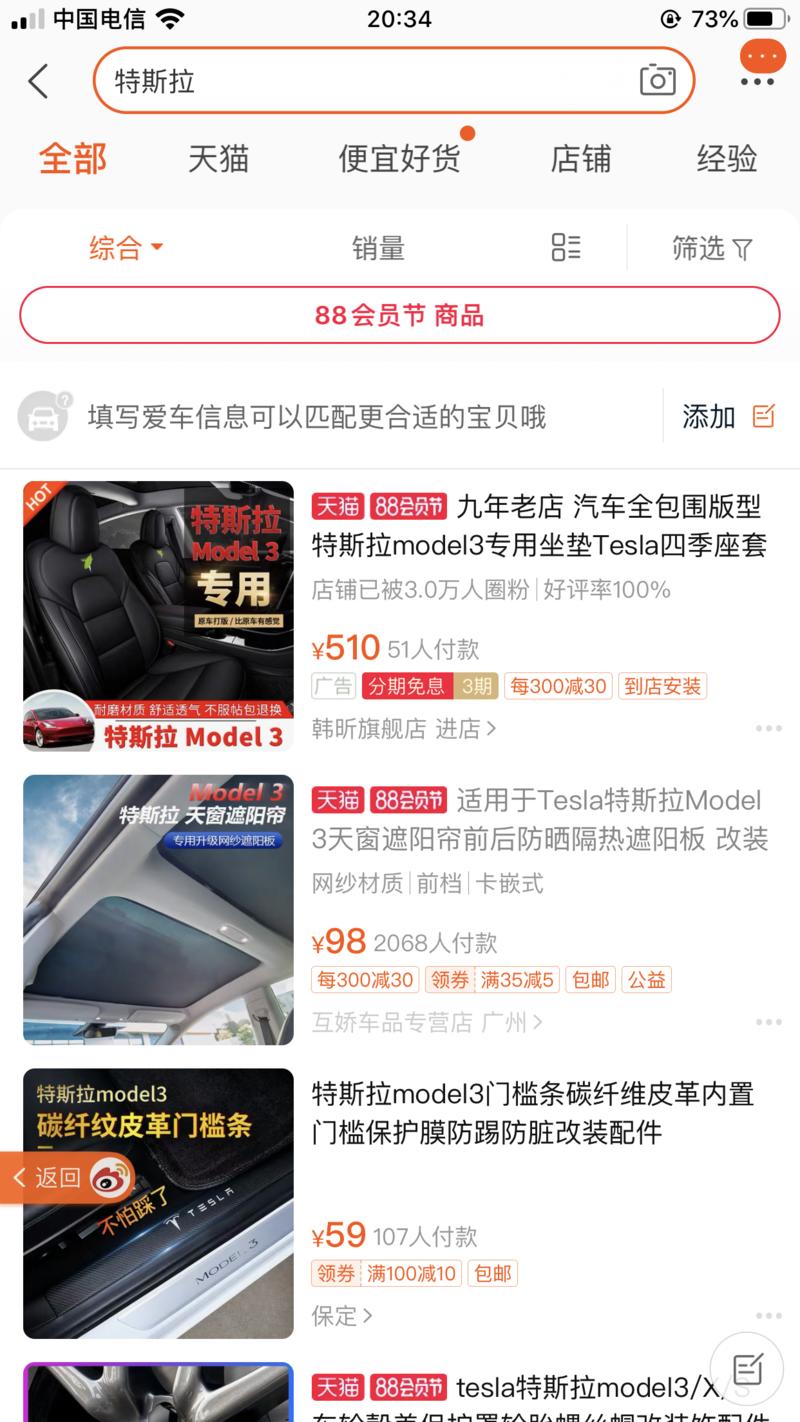The width and height of the screenshot is (800, 1422).
Task: Switch to the 经验 tab
Action: coord(725,158)
